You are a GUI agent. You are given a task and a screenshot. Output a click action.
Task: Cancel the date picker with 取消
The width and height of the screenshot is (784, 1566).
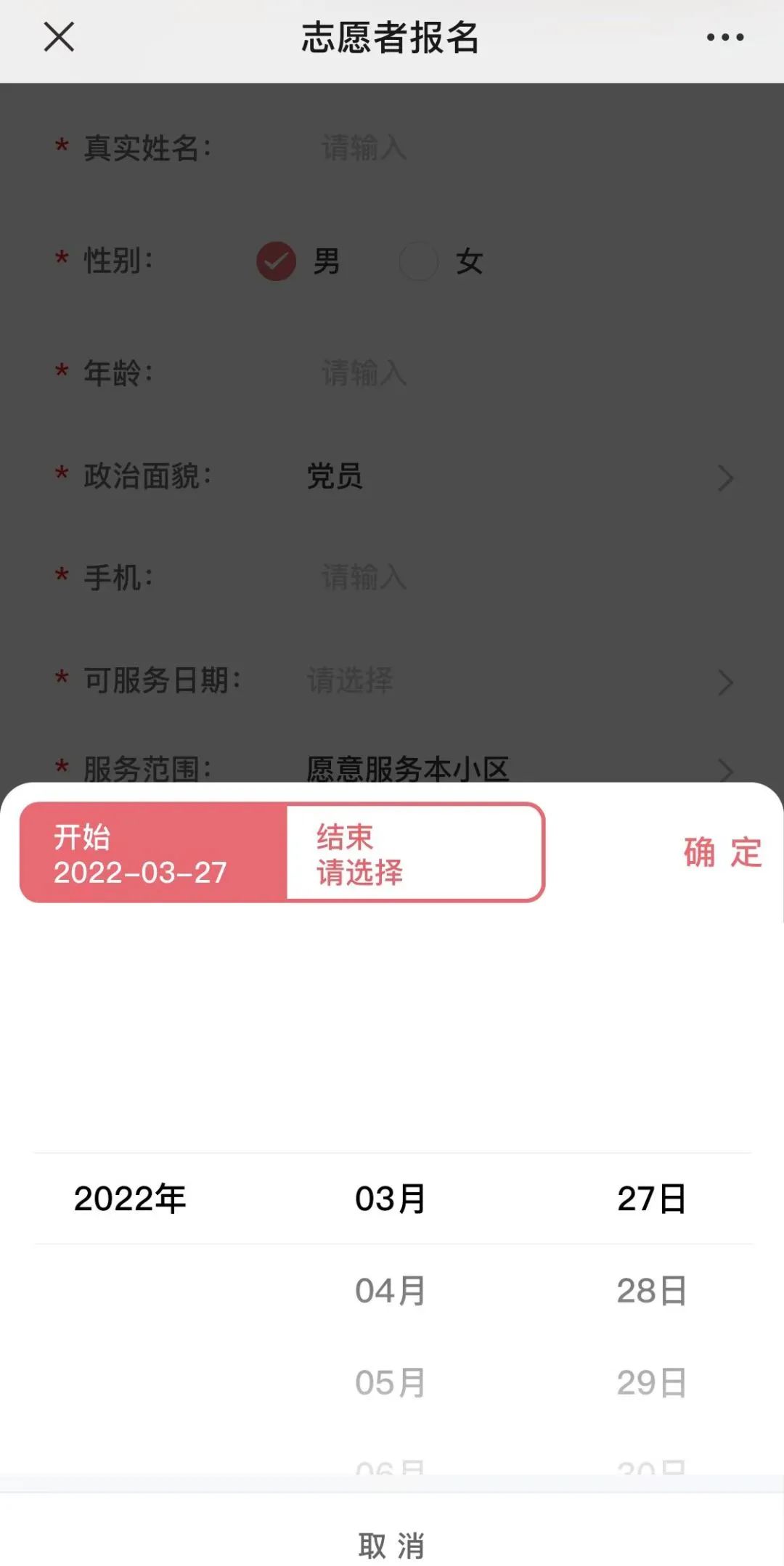(x=391, y=1546)
